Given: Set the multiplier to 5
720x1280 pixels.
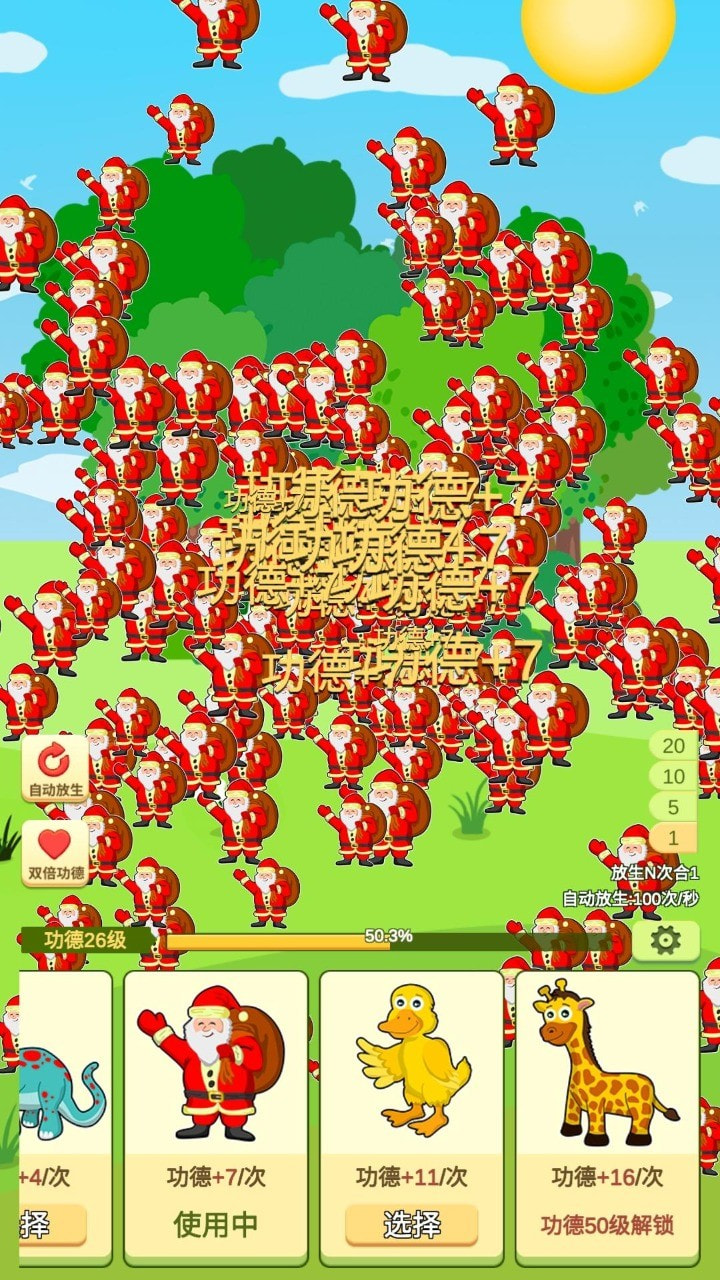Looking at the screenshot, I should click(x=674, y=807).
